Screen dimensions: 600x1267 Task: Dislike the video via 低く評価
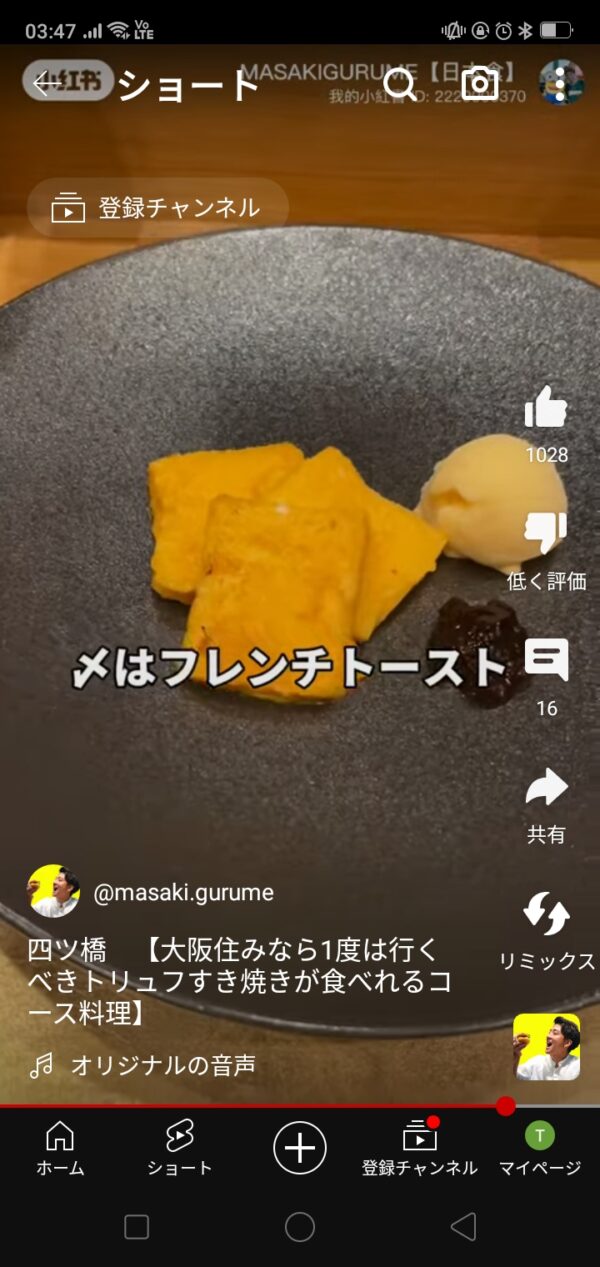click(546, 535)
